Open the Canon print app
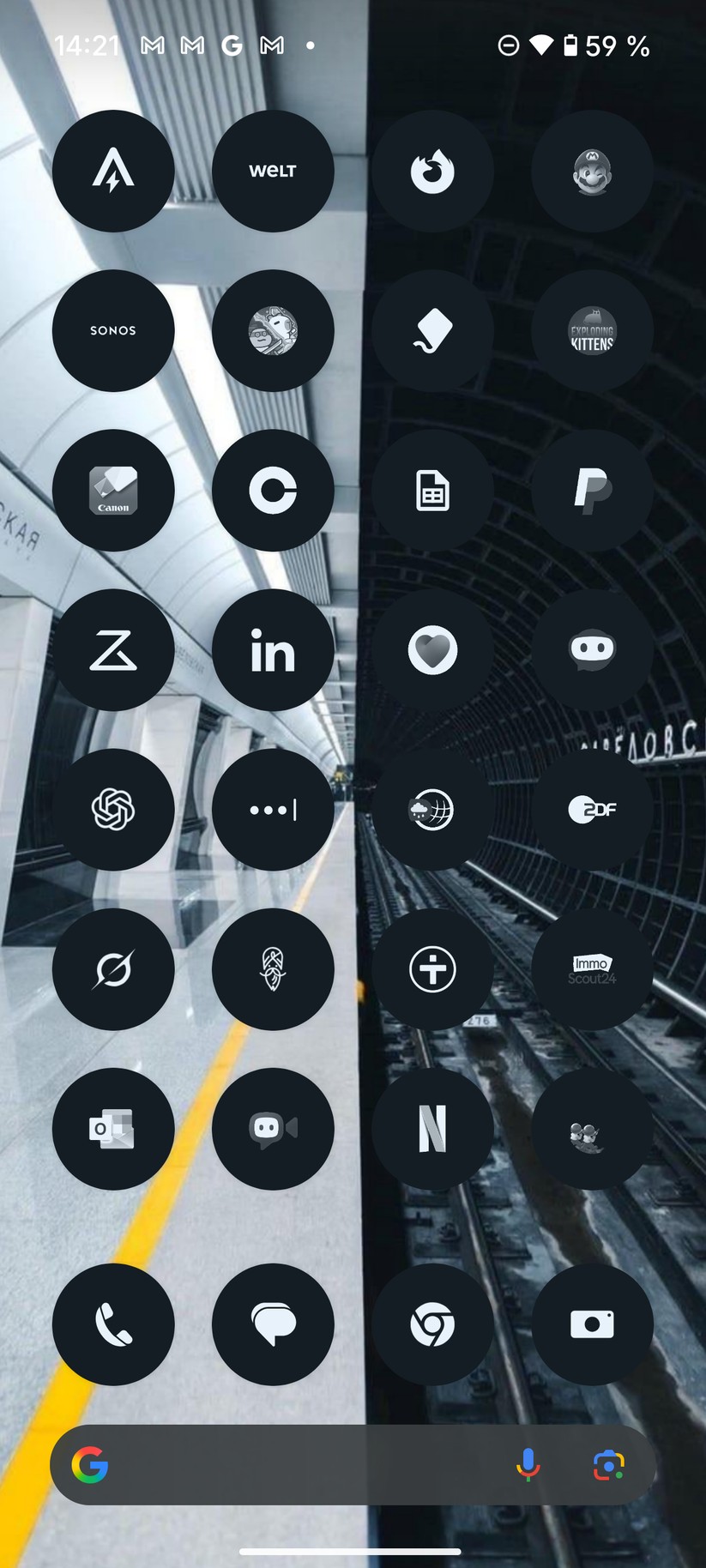706x1568 pixels. click(x=113, y=490)
